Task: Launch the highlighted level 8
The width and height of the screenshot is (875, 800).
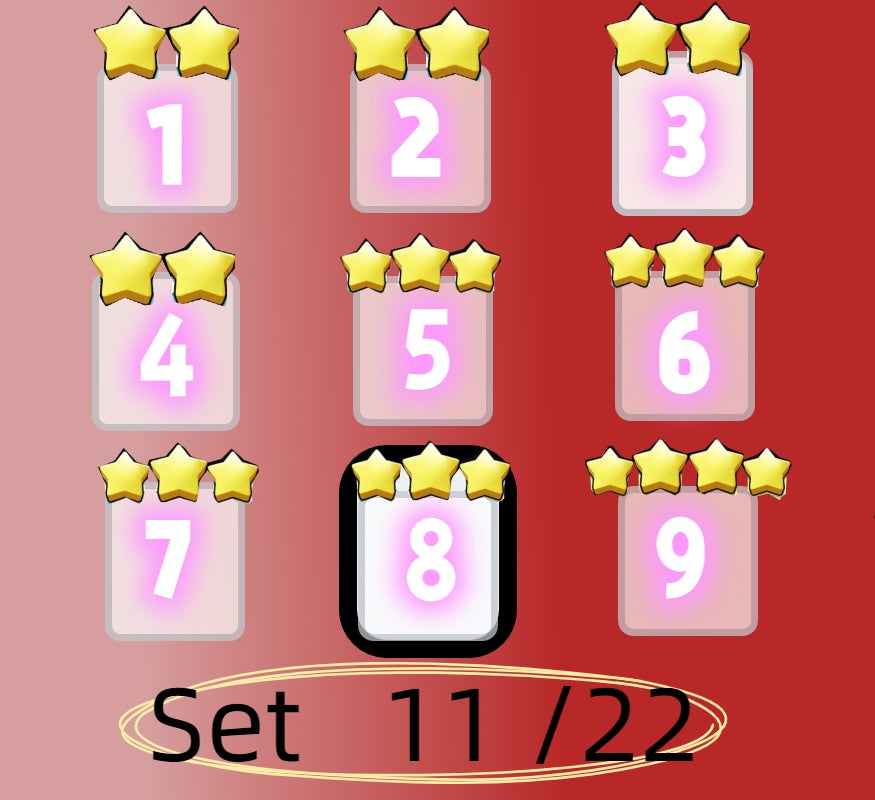Action: (428, 562)
